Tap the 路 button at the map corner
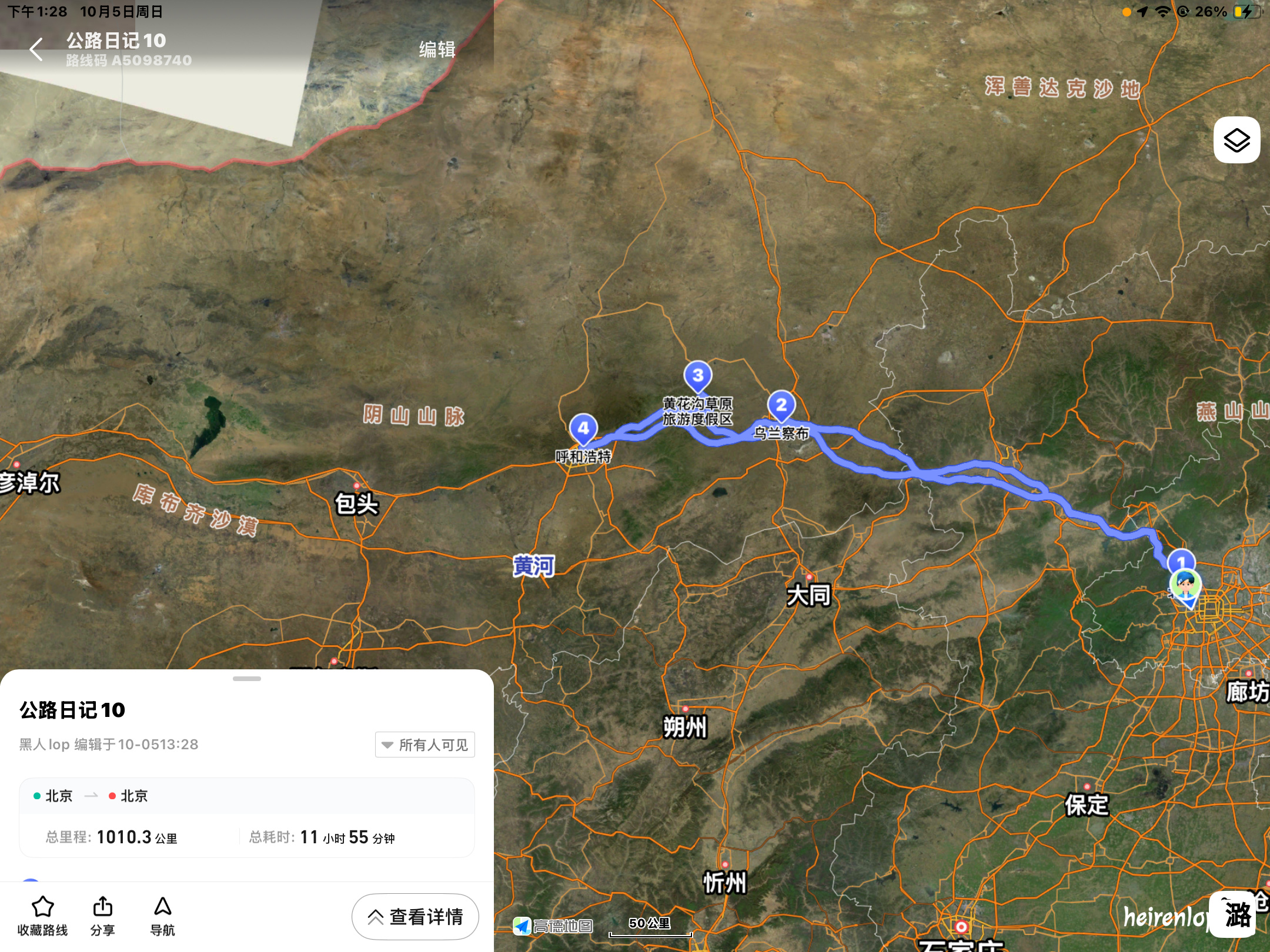Screen dimensions: 1270x952 [1237, 914]
